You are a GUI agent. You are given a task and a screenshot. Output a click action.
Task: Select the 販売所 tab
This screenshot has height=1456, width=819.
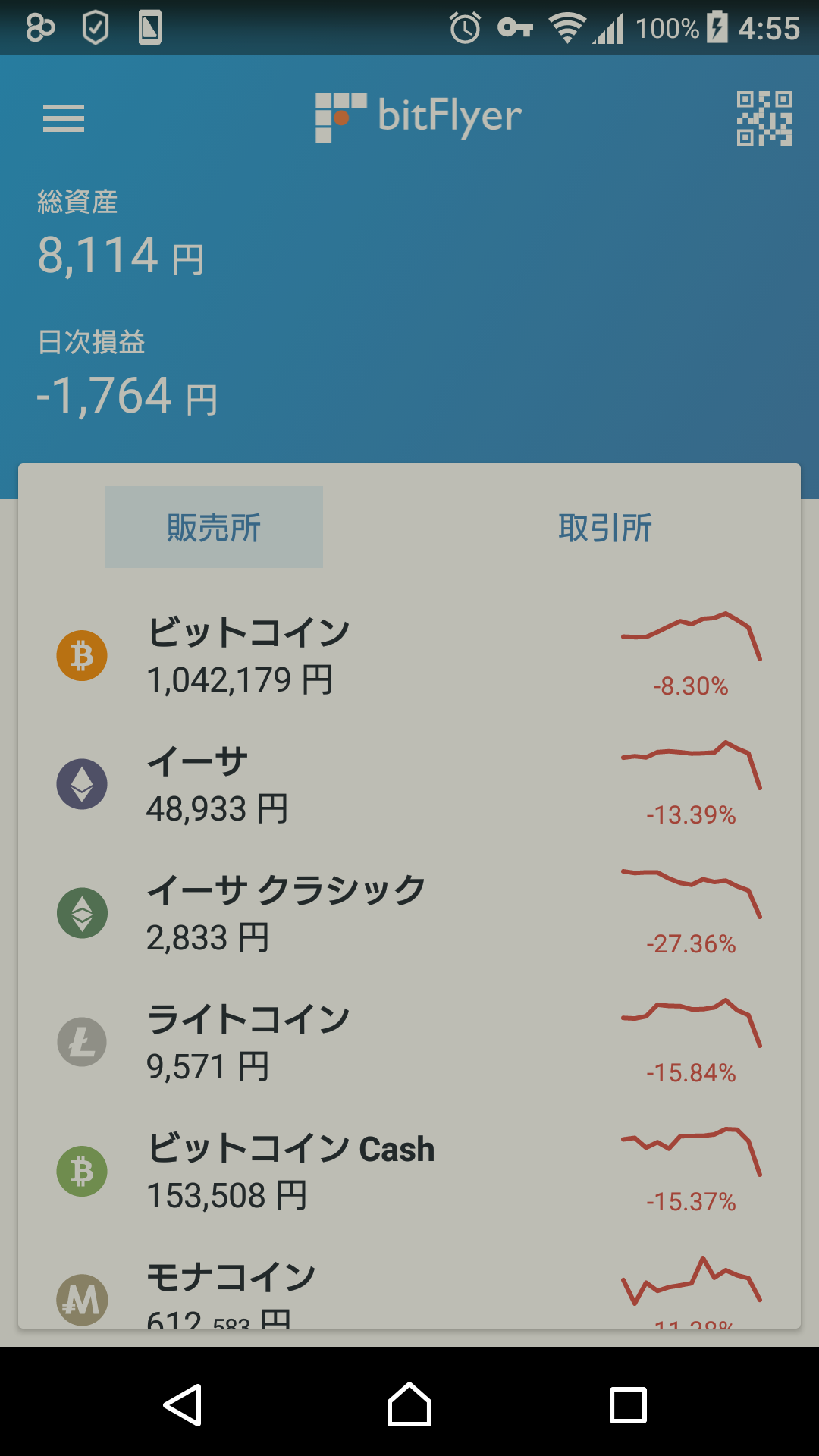pos(214,527)
